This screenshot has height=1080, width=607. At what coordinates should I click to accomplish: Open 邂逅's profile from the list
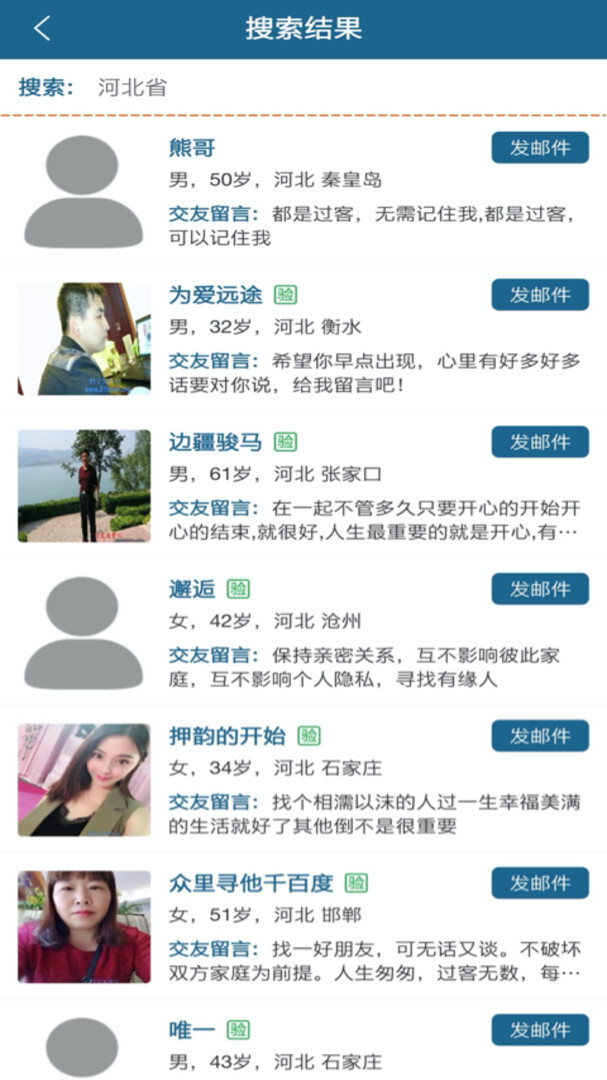(192, 590)
